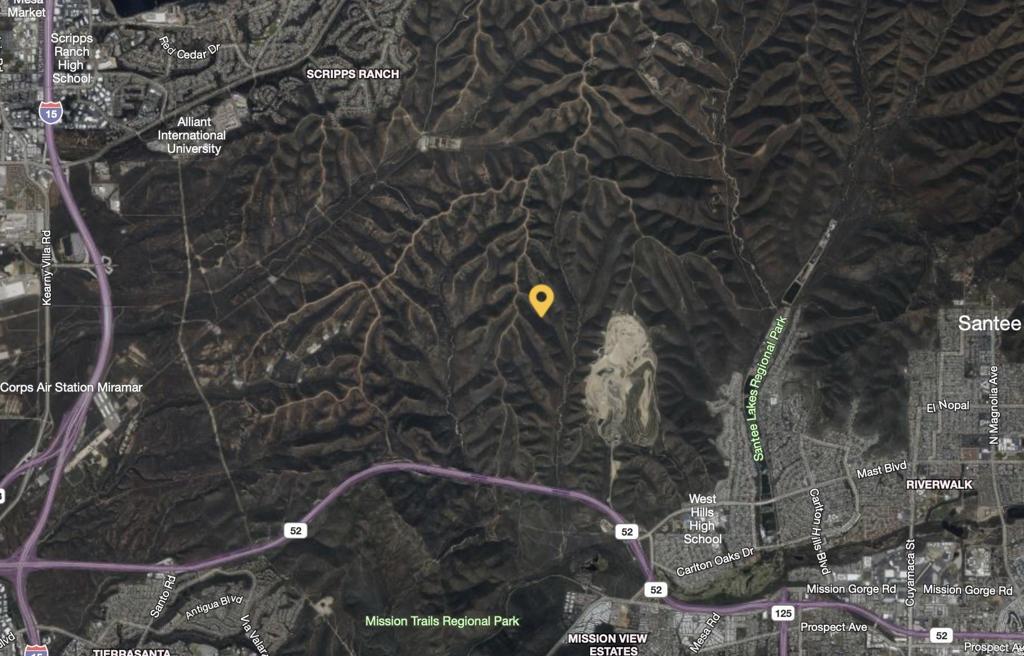This screenshot has height=656, width=1024.
Task: Open the West Hills High School place label
Action: 702,519
